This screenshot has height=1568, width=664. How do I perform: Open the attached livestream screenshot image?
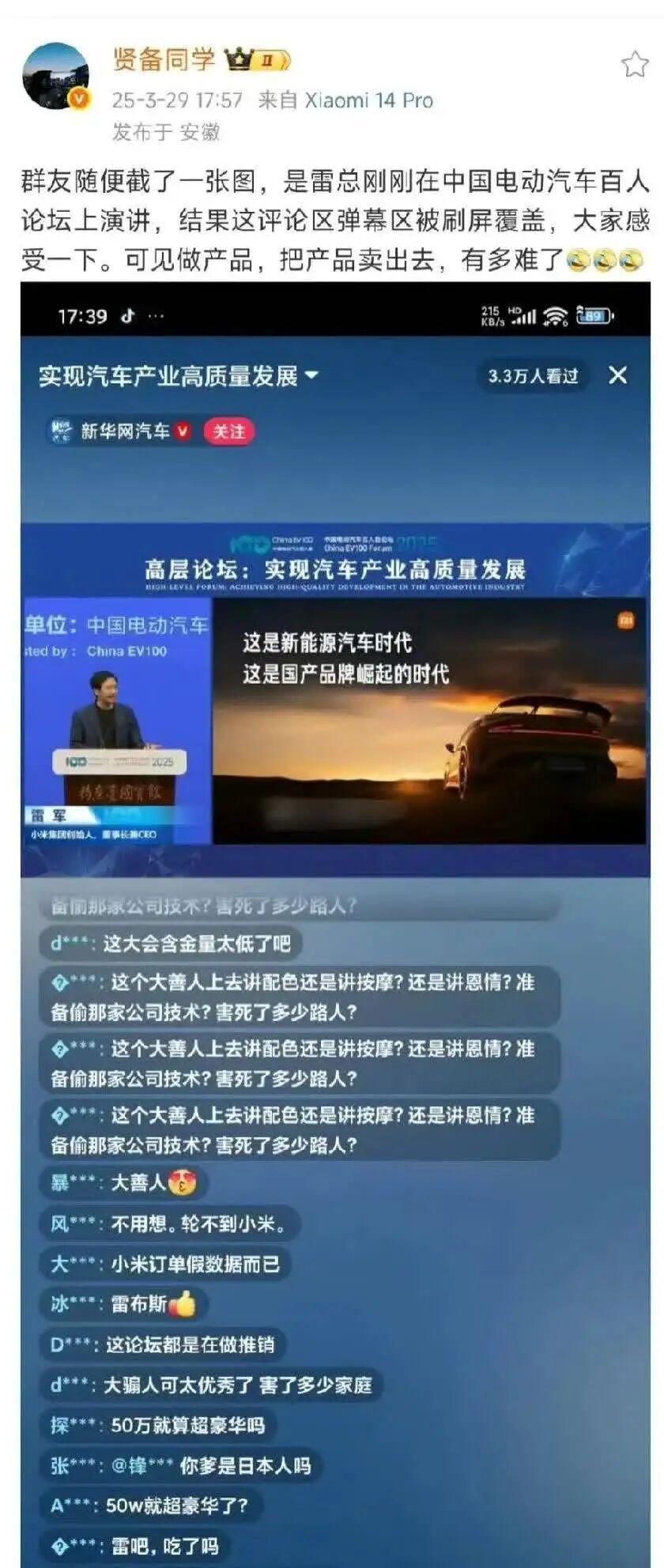335,869
